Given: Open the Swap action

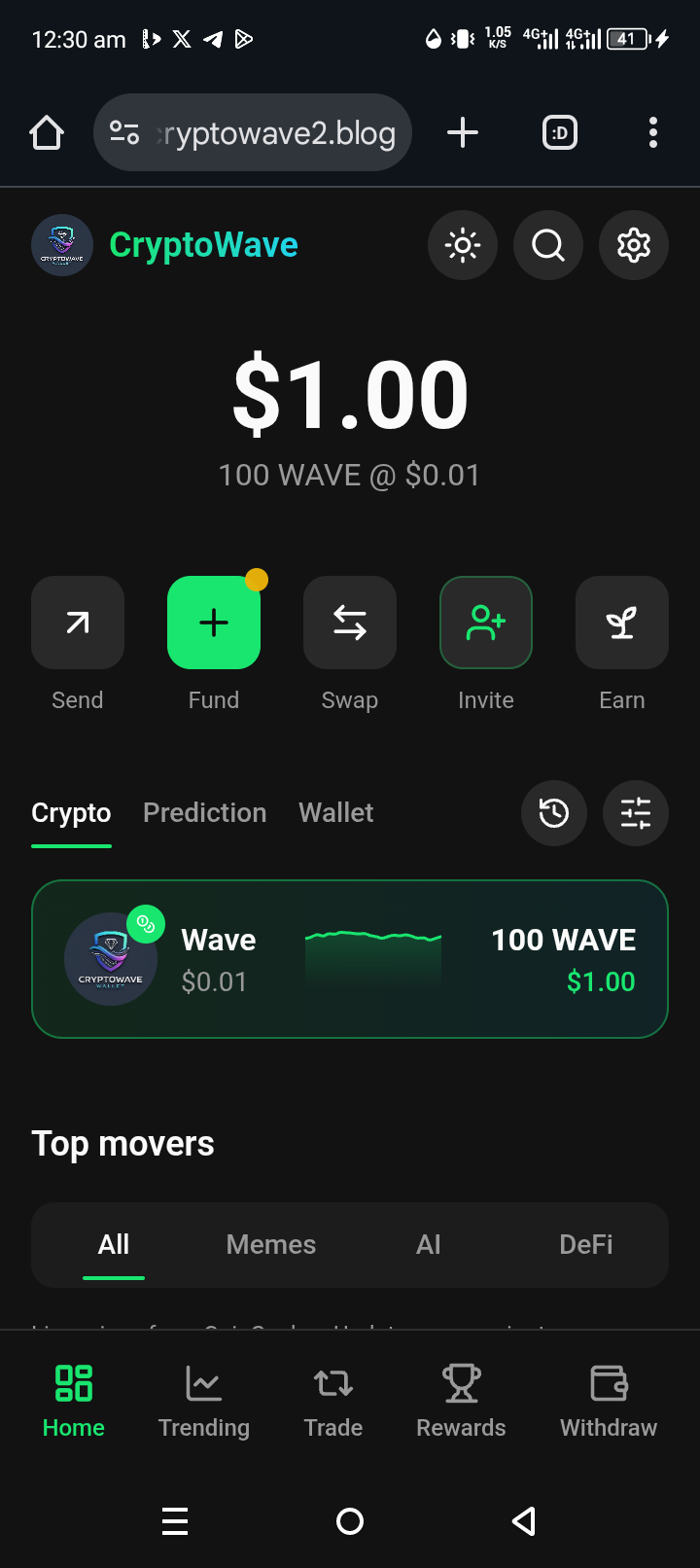Looking at the screenshot, I should pyautogui.click(x=350, y=623).
